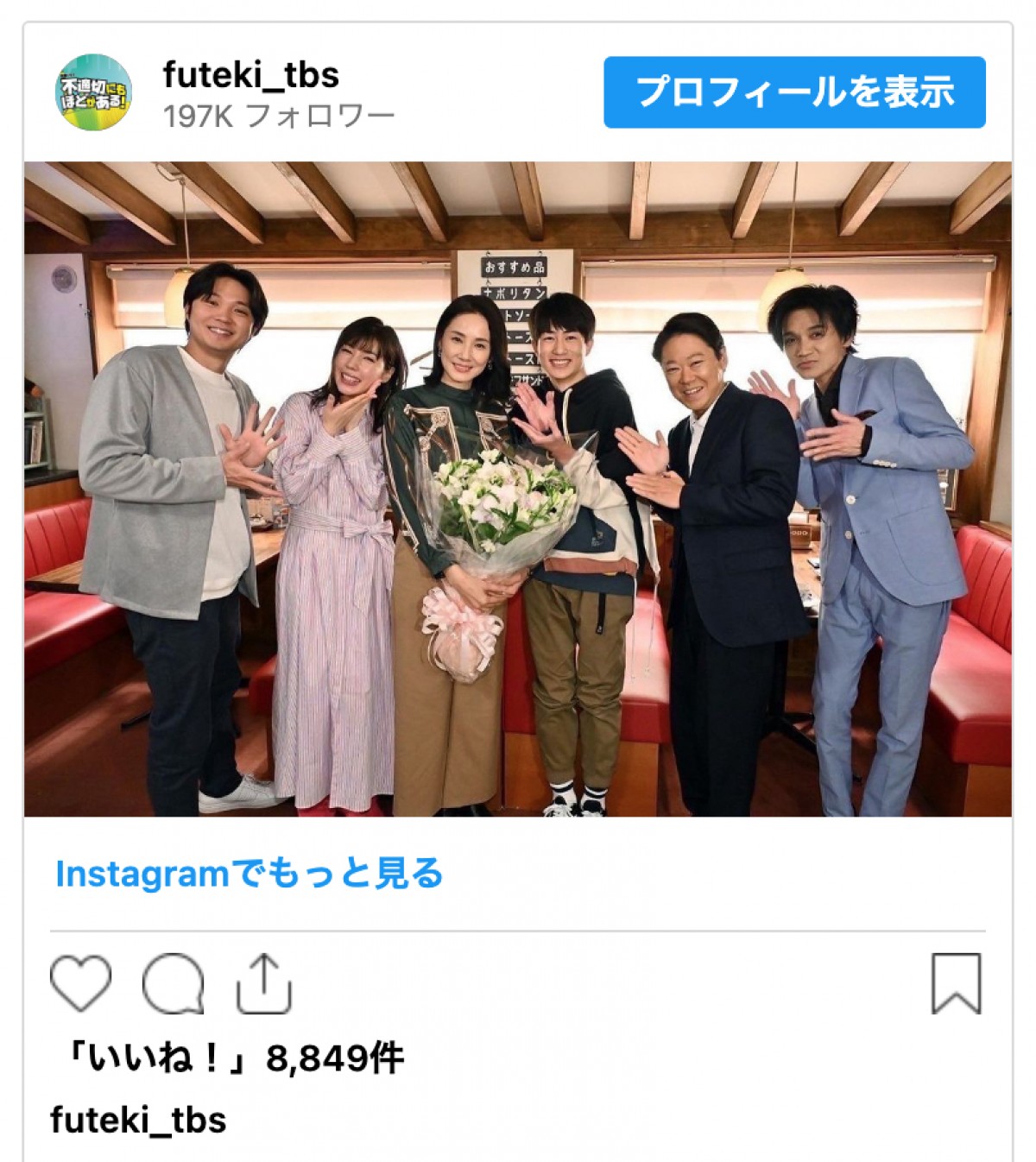Open comments via the speech bubble icon
Viewport: 1036px width, 1162px height.
pos(174,983)
